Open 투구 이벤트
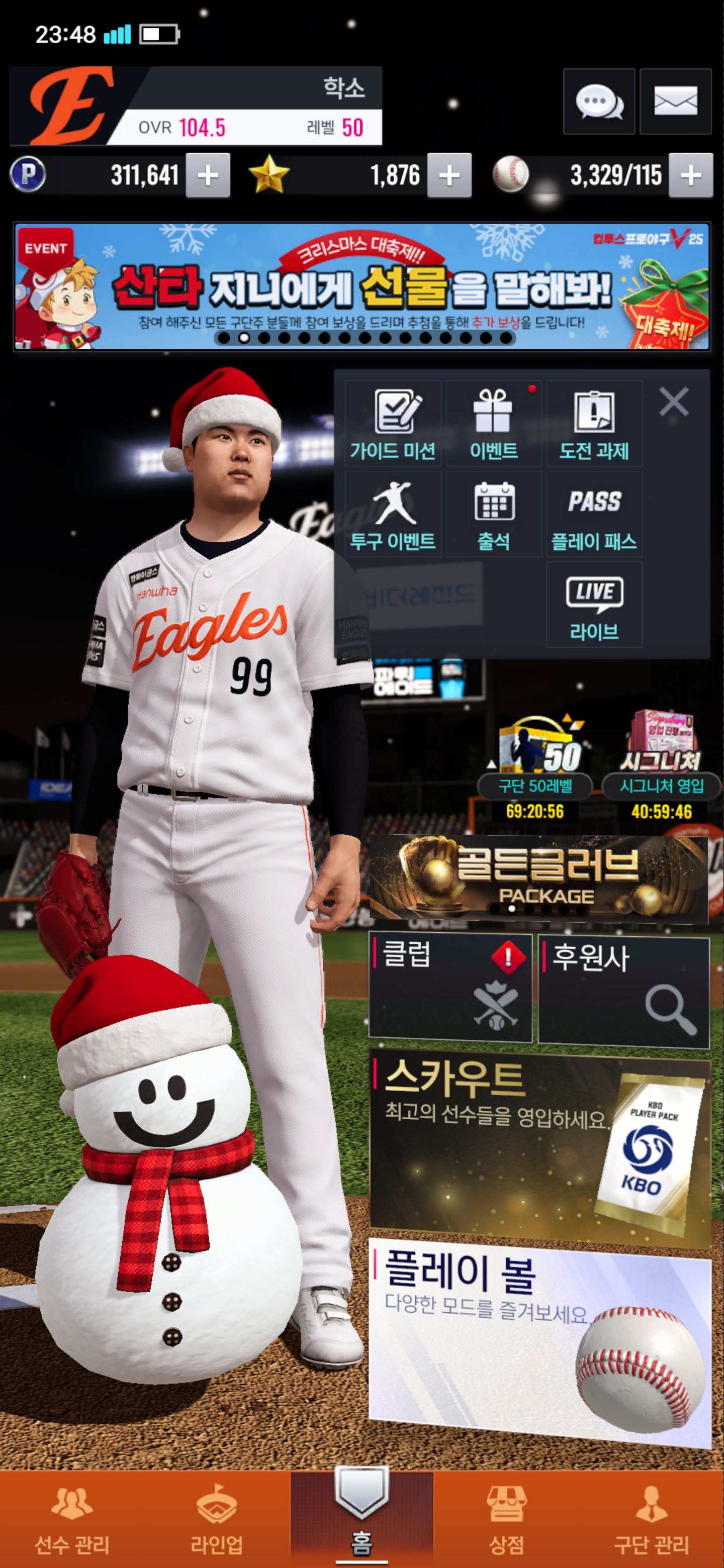Image resolution: width=724 pixels, height=1568 pixels. point(393,515)
